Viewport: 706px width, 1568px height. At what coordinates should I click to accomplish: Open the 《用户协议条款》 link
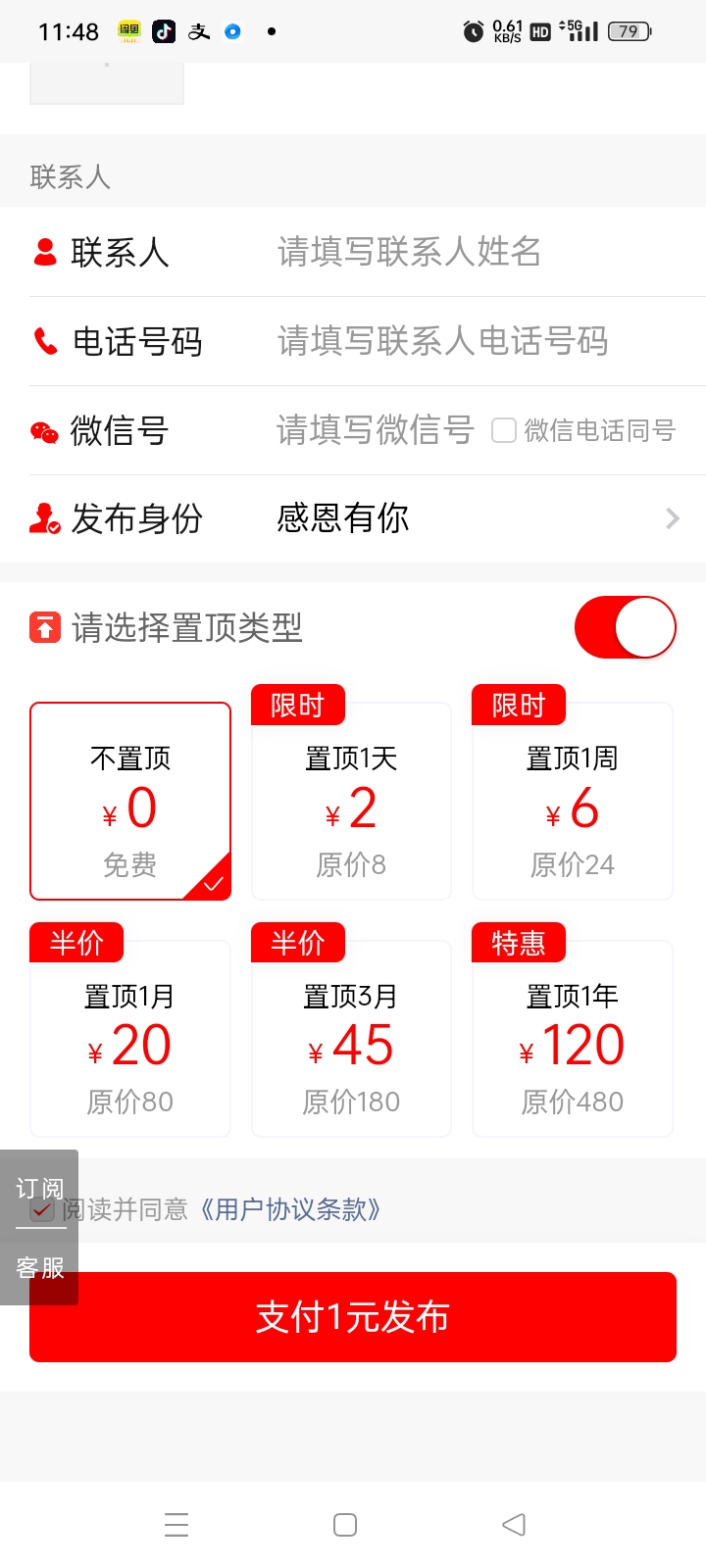coord(290,1210)
